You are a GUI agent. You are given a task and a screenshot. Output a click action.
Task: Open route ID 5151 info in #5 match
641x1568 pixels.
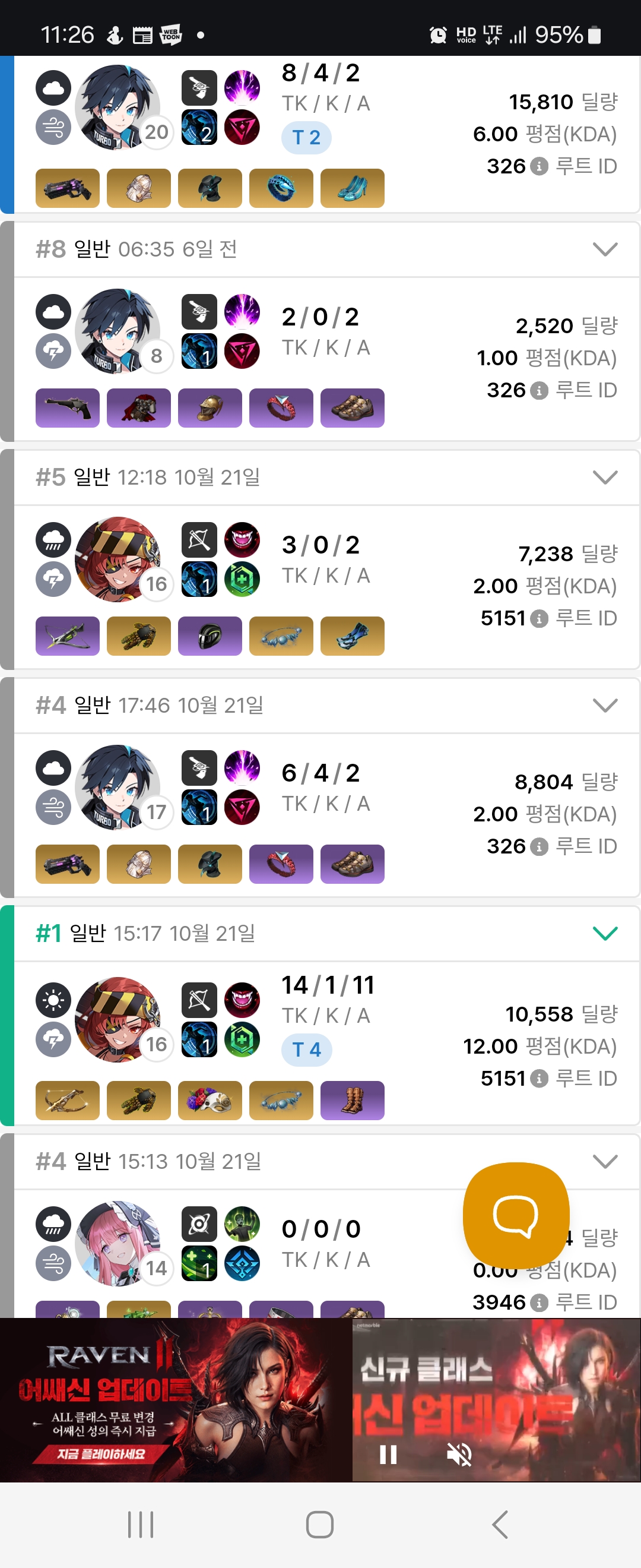[539, 618]
